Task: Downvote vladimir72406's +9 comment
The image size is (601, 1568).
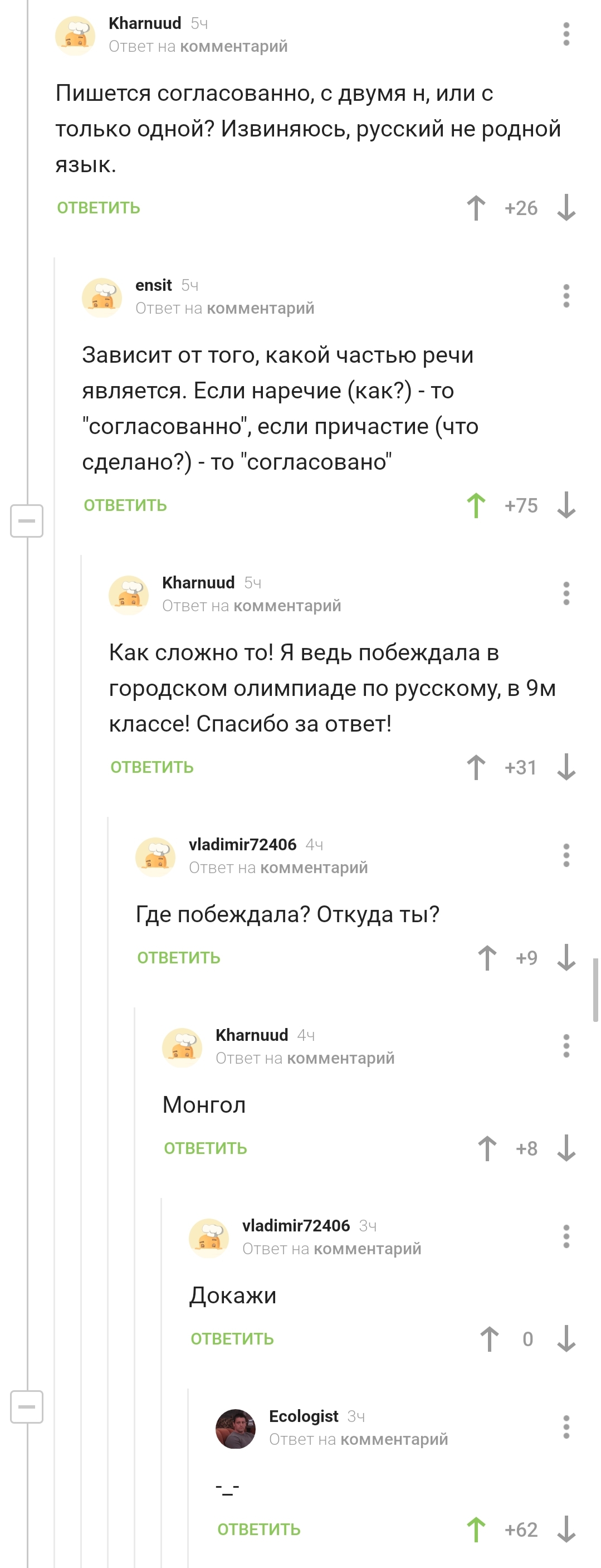Action: (566, 957)
